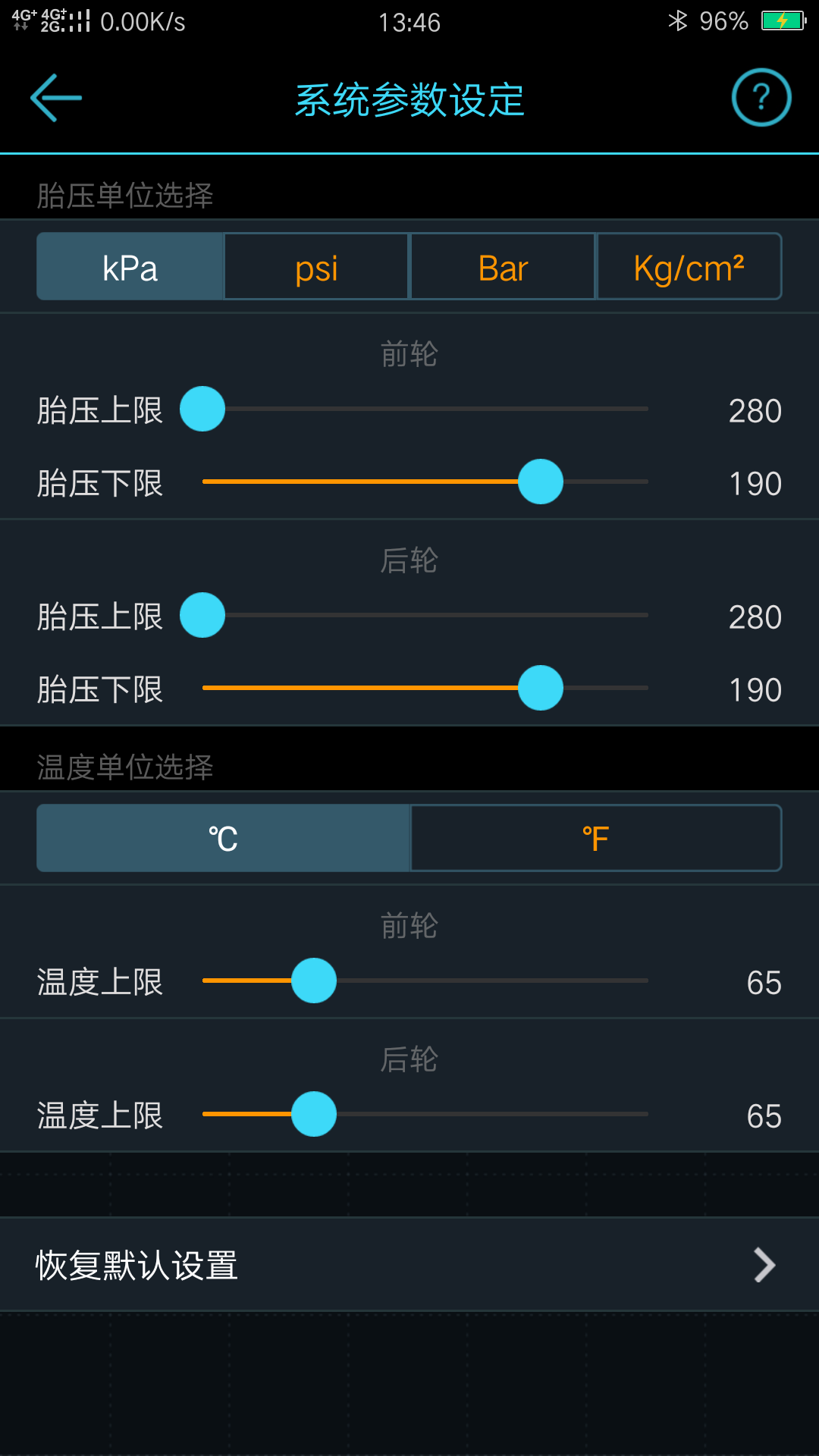The image size is (819, 1456).
Task: Tap 恢复默认设置 to restore defaults
Action: [x=136, y=1264]
